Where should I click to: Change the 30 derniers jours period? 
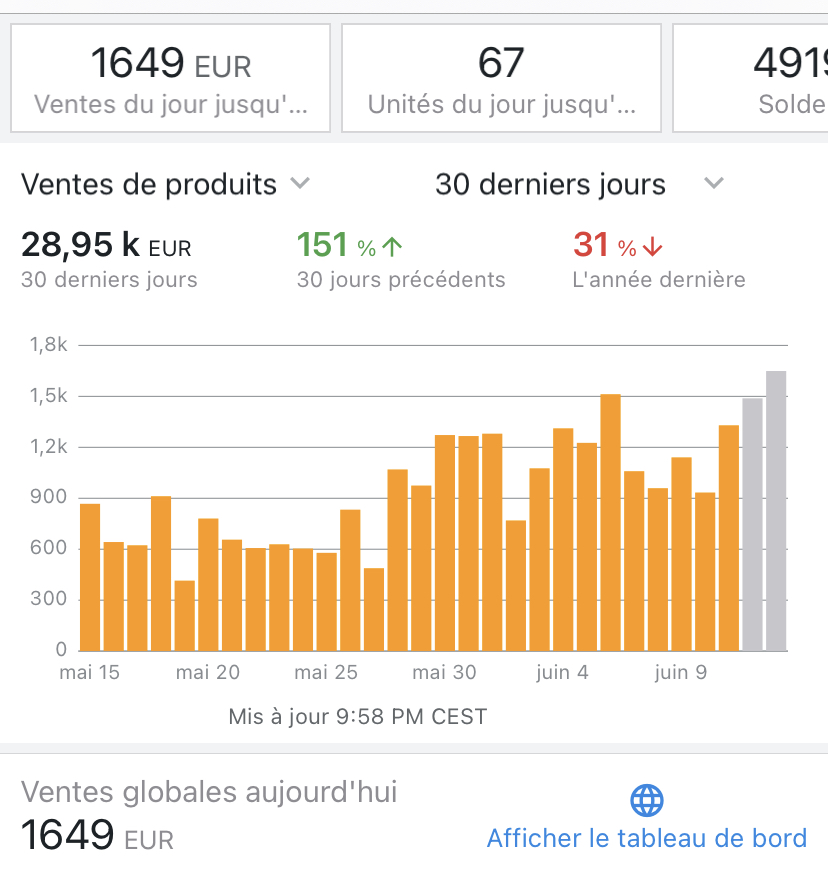pyautogui.click(x=578, y=184)
